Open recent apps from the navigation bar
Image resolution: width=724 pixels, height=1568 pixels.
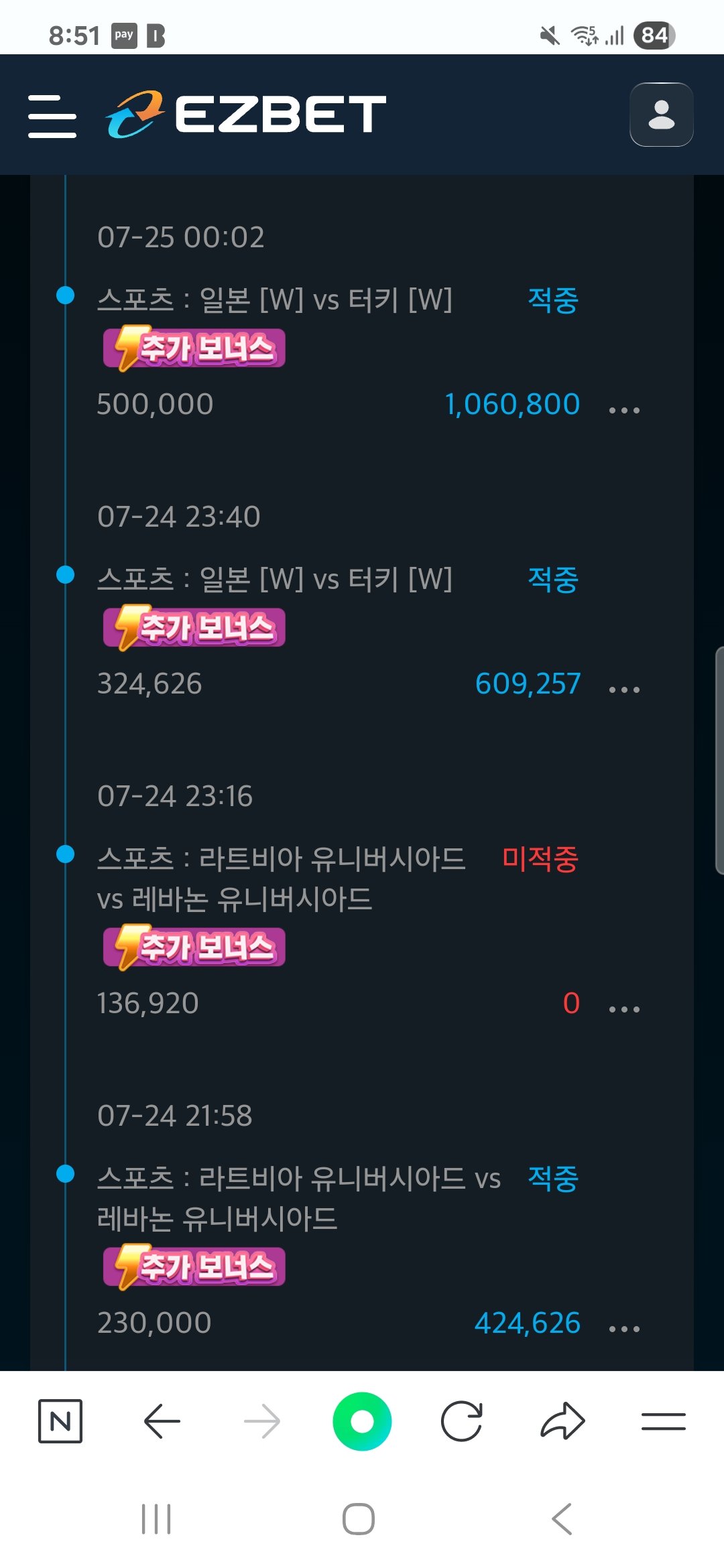156,1518
